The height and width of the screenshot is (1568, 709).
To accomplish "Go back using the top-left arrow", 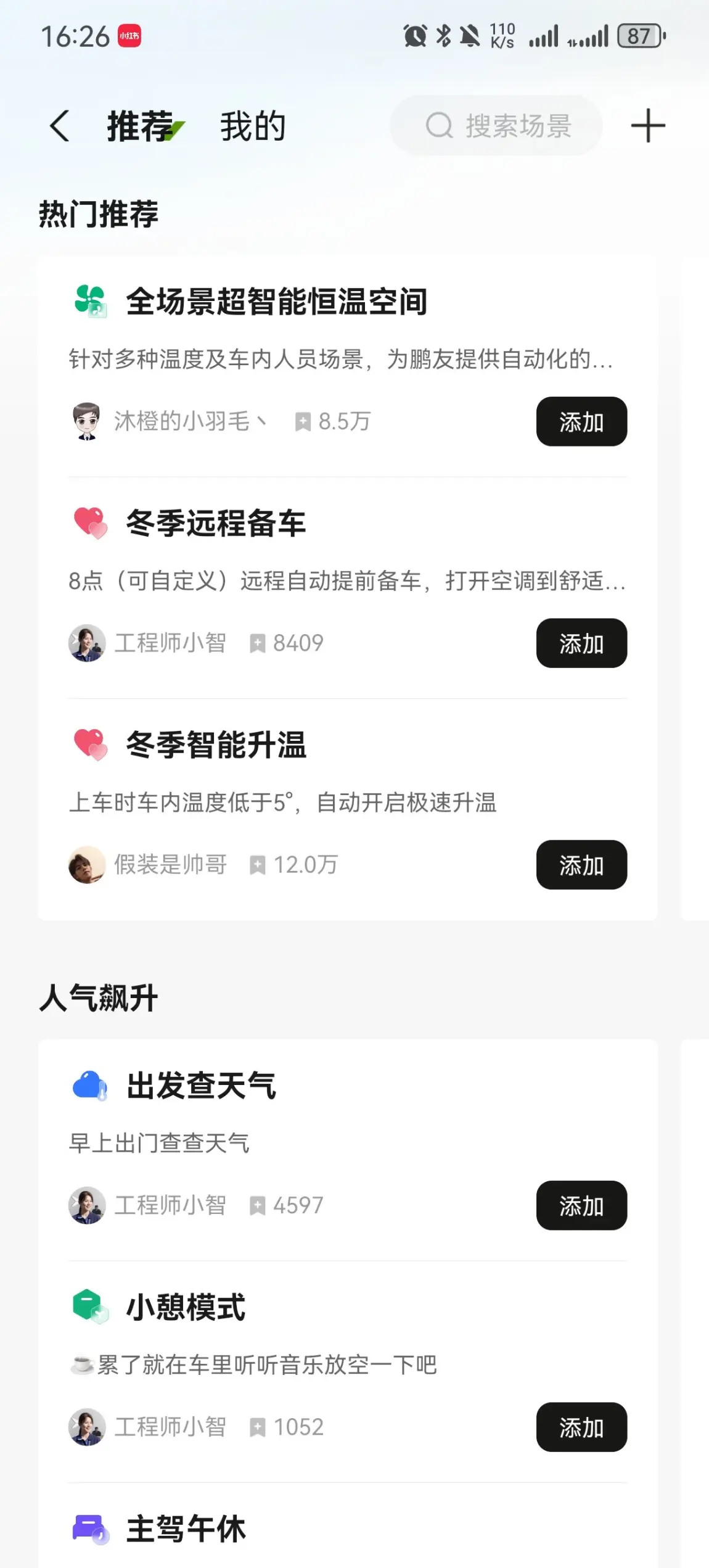I will coord(60,126).
